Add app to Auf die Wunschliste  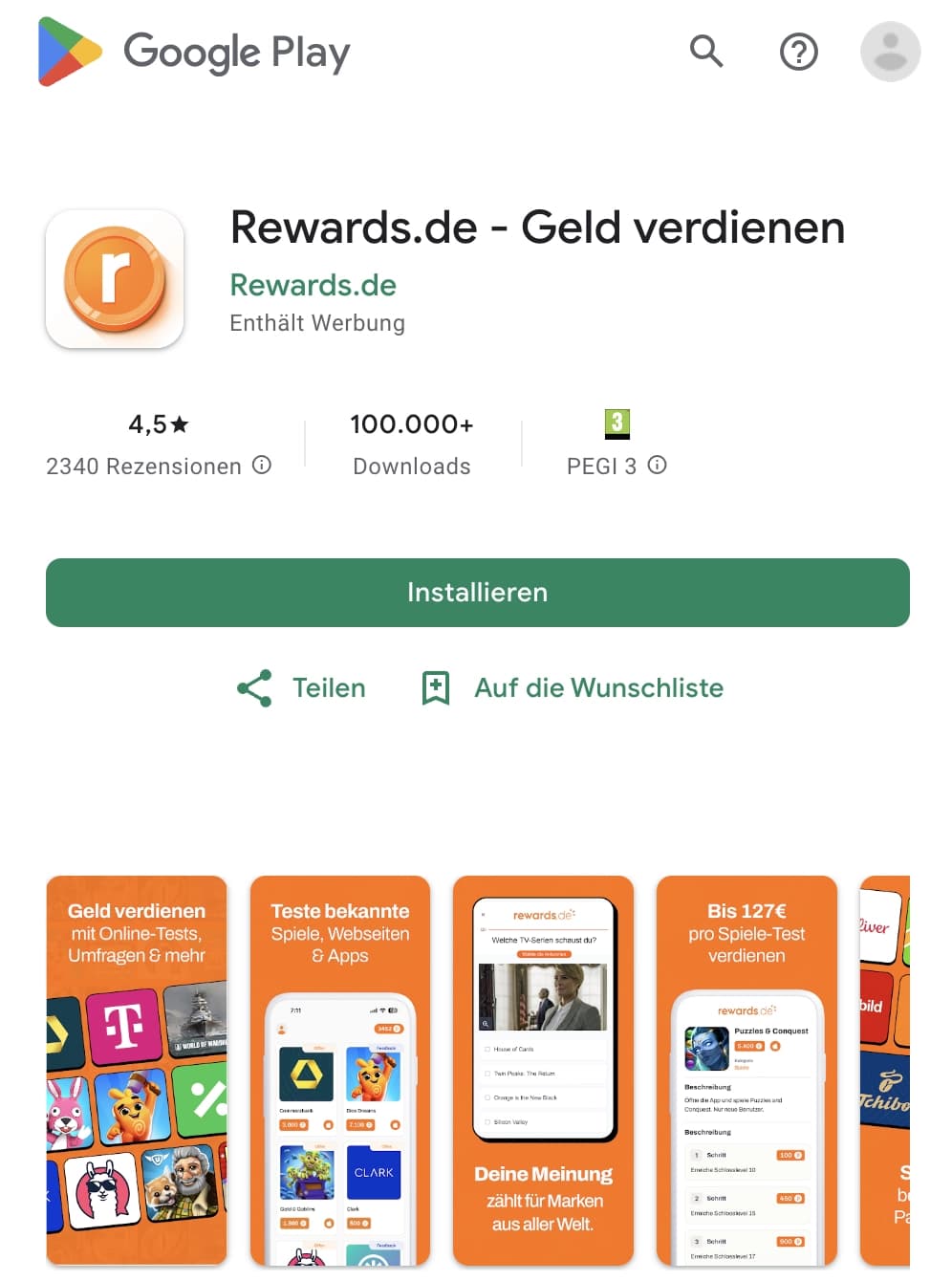click(x=573, y=688)
